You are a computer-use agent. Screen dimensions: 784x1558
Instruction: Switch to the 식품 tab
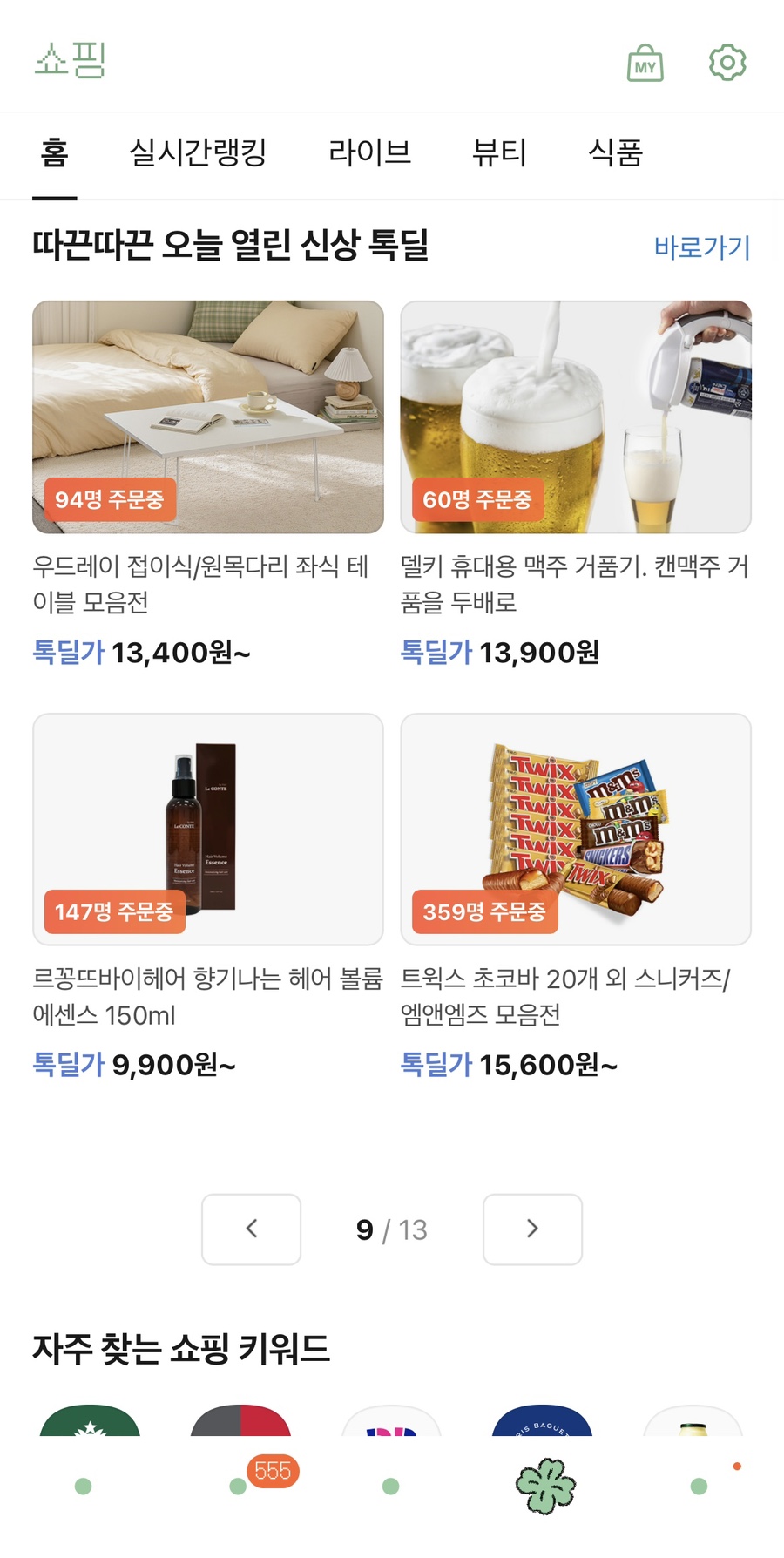pyautogui.click(x=615, y=152)
